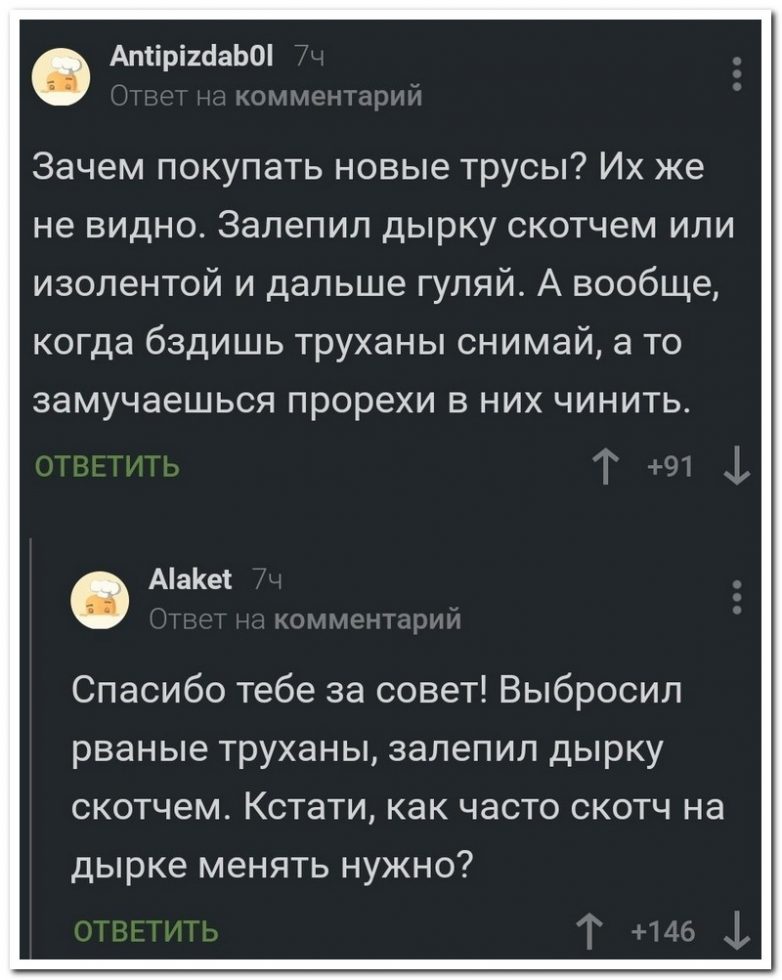Open overflow menu on Antipizdabol's comment
Image resolution: width=782 pixels, height=980 pixels.
tap(737, 75)
